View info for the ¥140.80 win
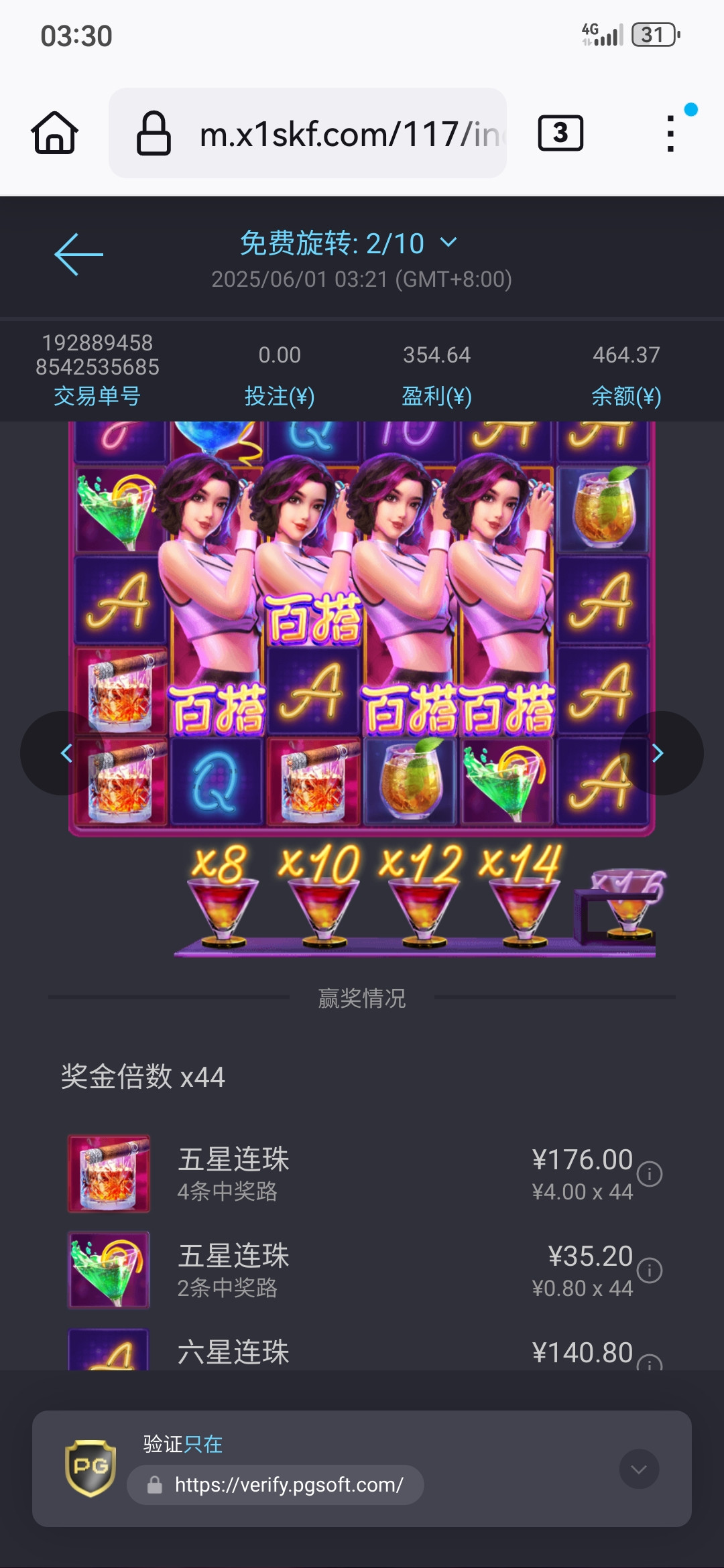 coord(649,1363)
